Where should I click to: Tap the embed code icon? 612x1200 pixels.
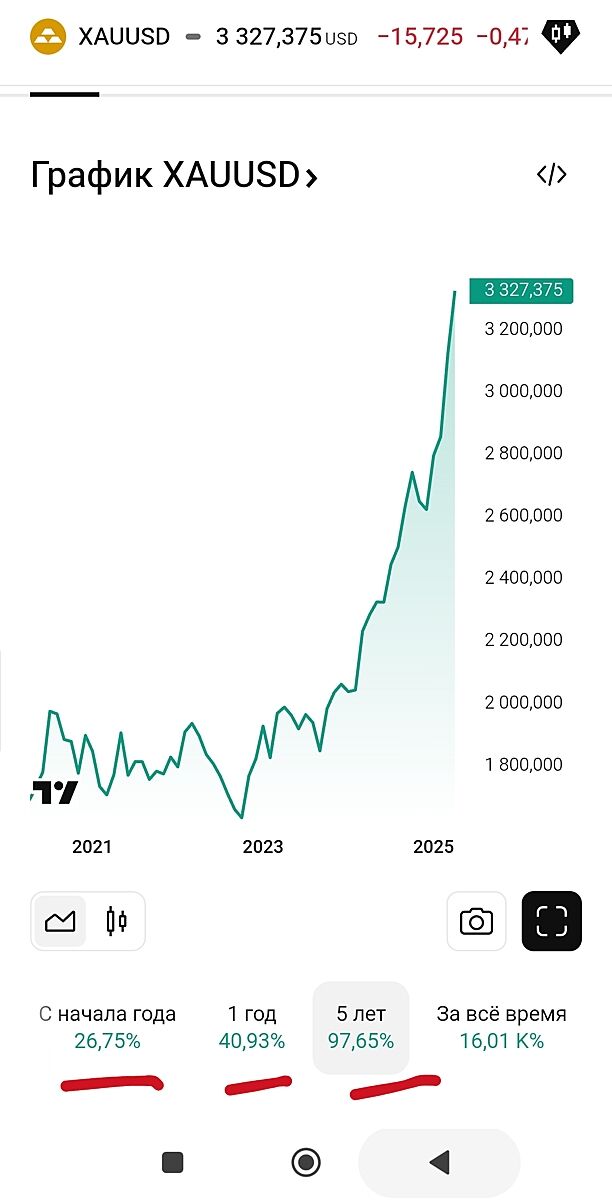point(551,175)
